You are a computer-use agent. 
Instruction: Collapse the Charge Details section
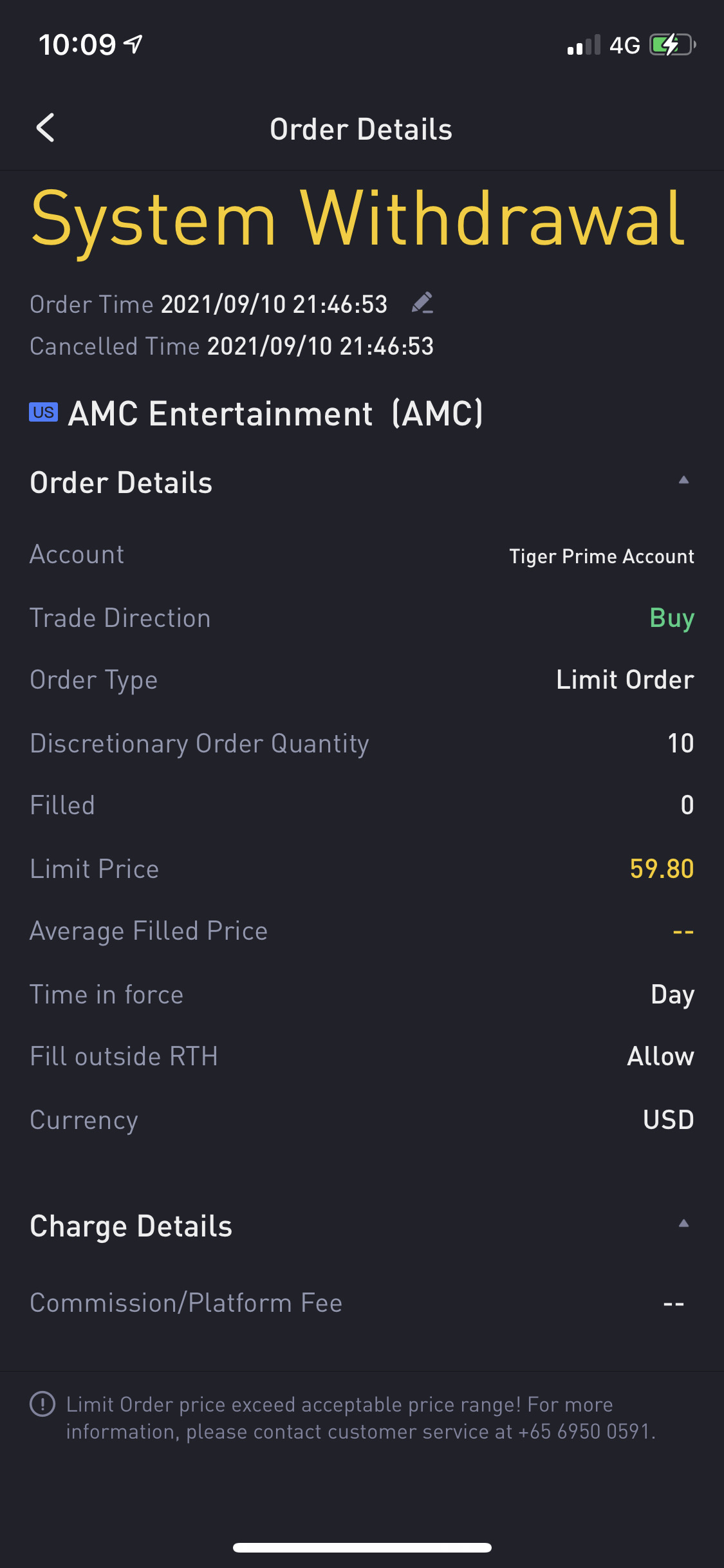[x=683, y=1224]
